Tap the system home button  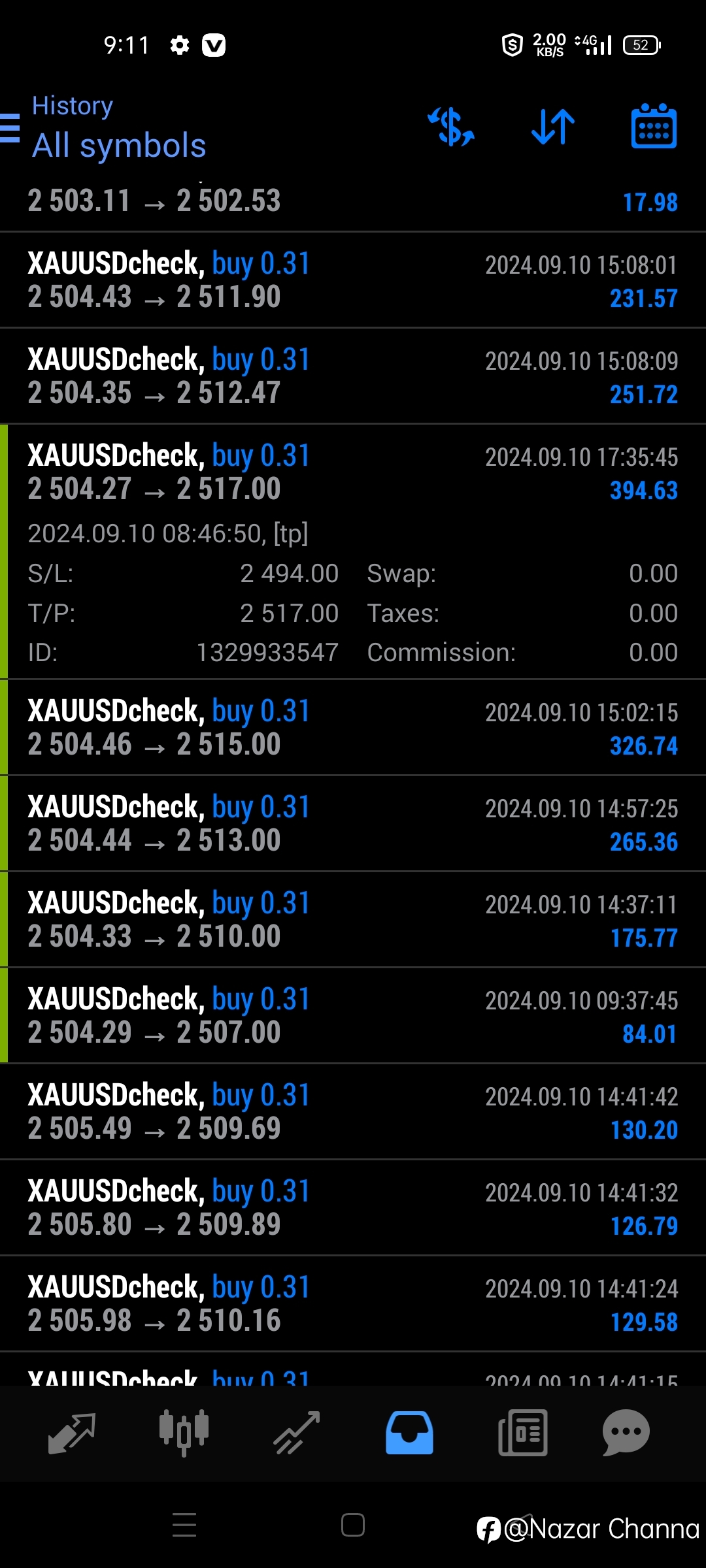point(353,1526)
